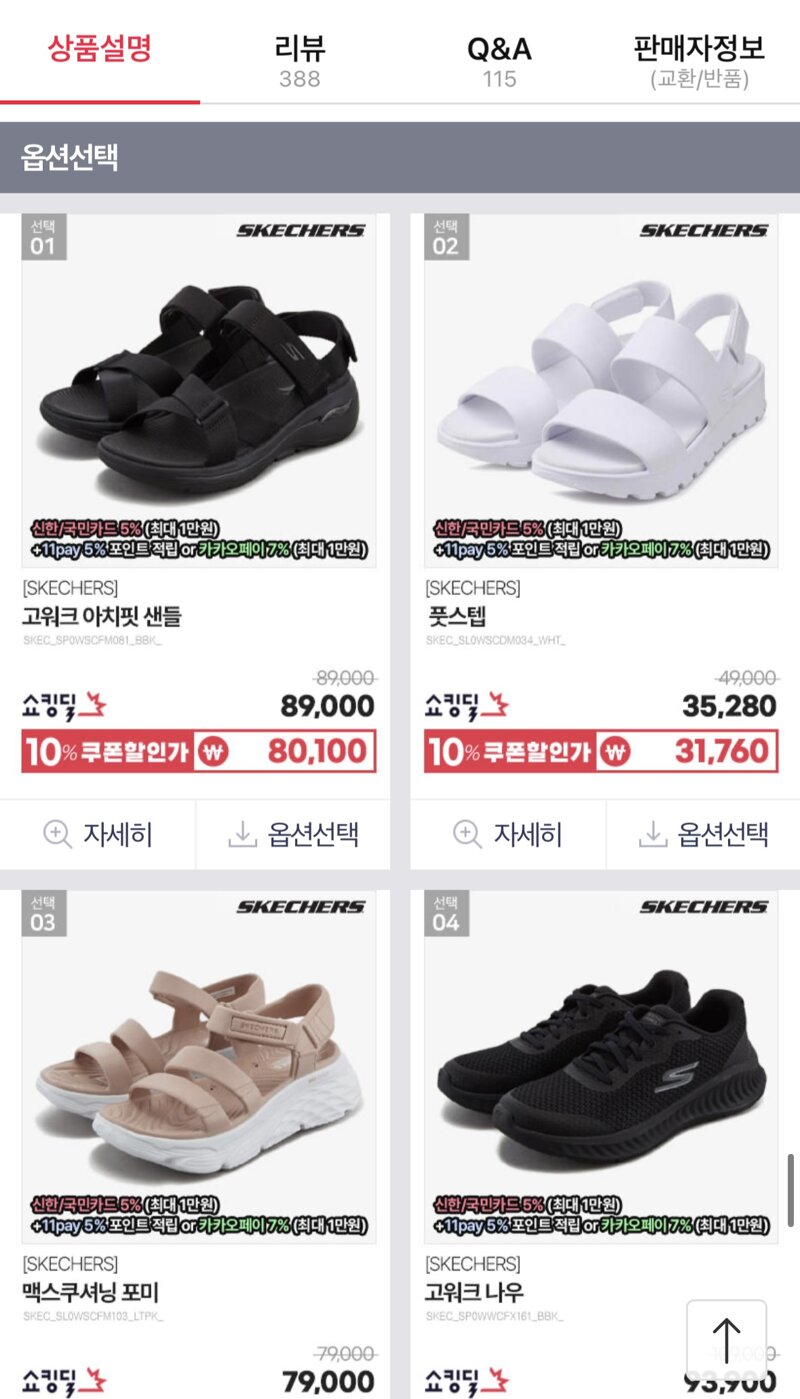The image size is (800, 1399).
Task: Select the 상품설명 tab
Action: tap(100, 50)
